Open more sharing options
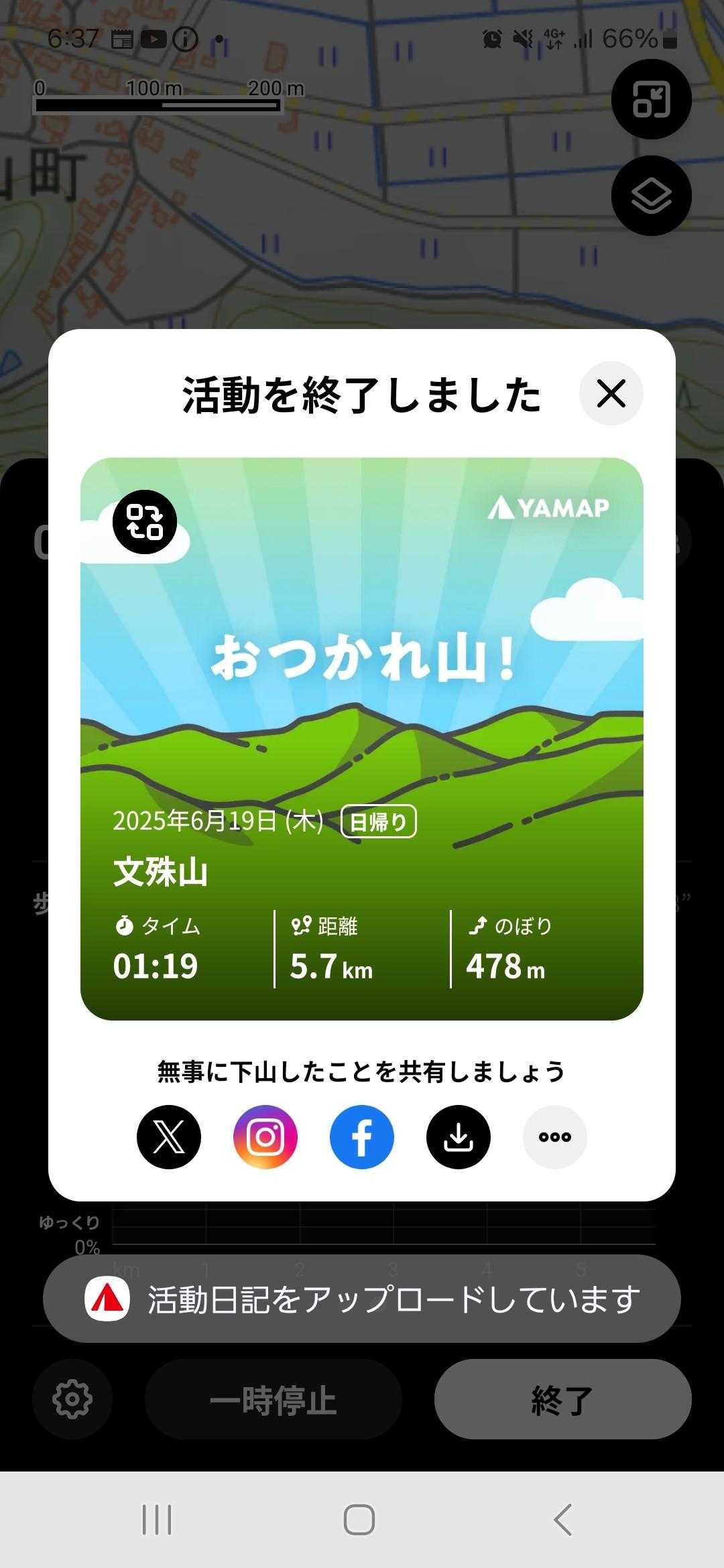The height and width of the screenshot is (1568, 724). pyautogui.click(x=555, y=1137)
